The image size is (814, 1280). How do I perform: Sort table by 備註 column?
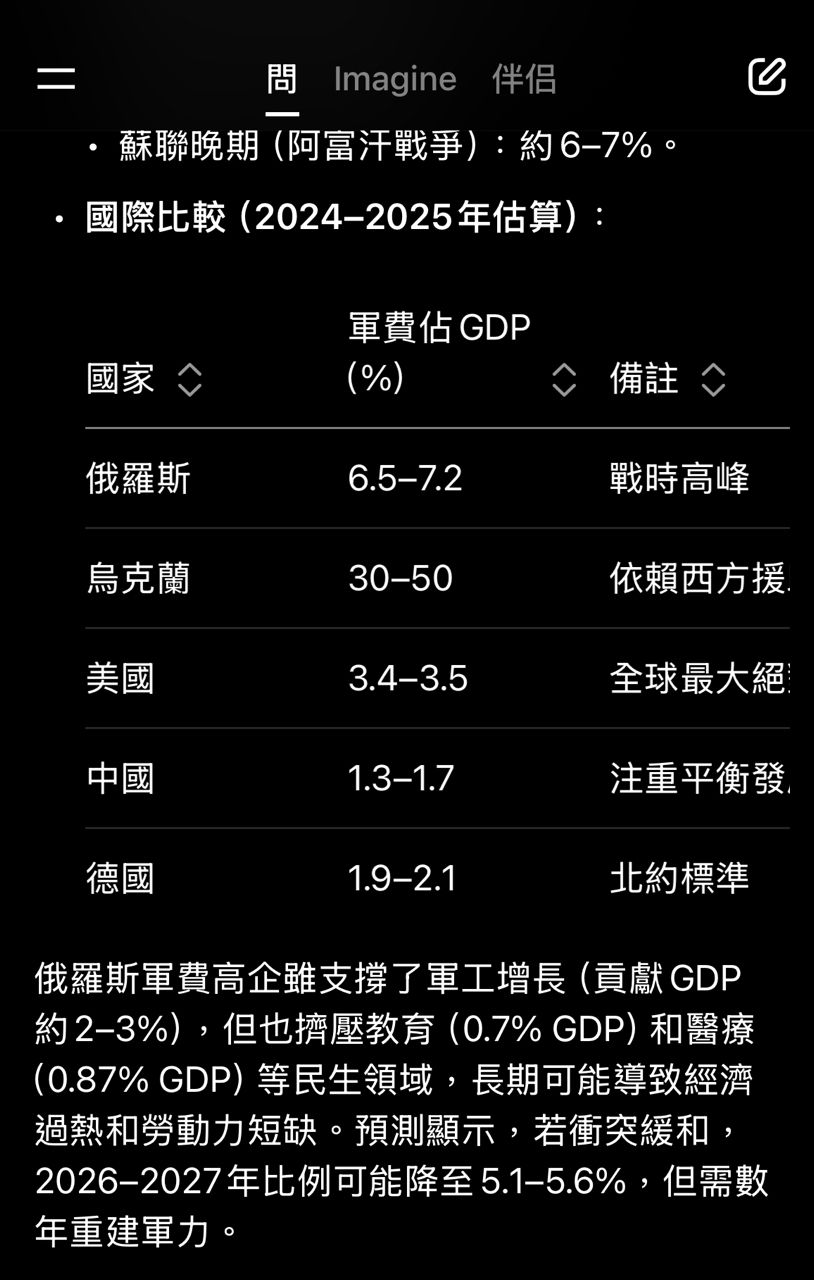point(713,380)
